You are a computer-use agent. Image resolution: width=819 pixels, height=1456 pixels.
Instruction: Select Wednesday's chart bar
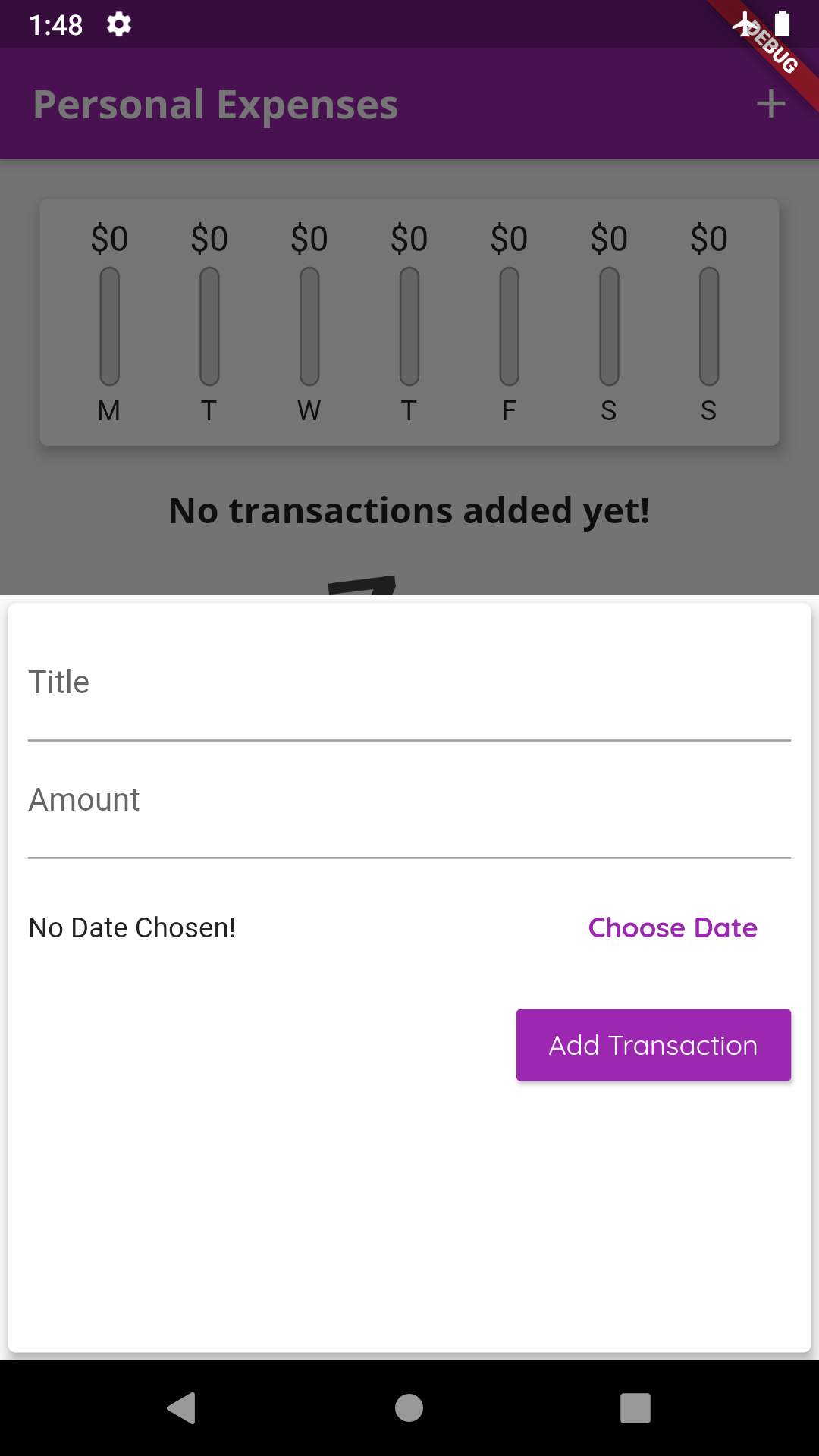(x=309, y=325)
